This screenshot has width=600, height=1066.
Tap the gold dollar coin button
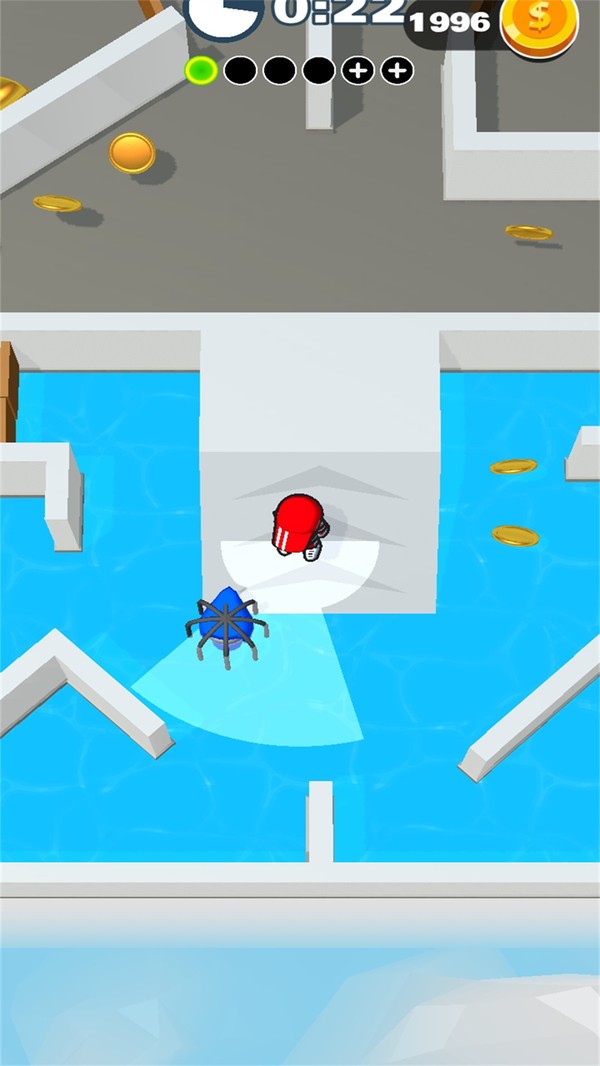pos(540,24)
